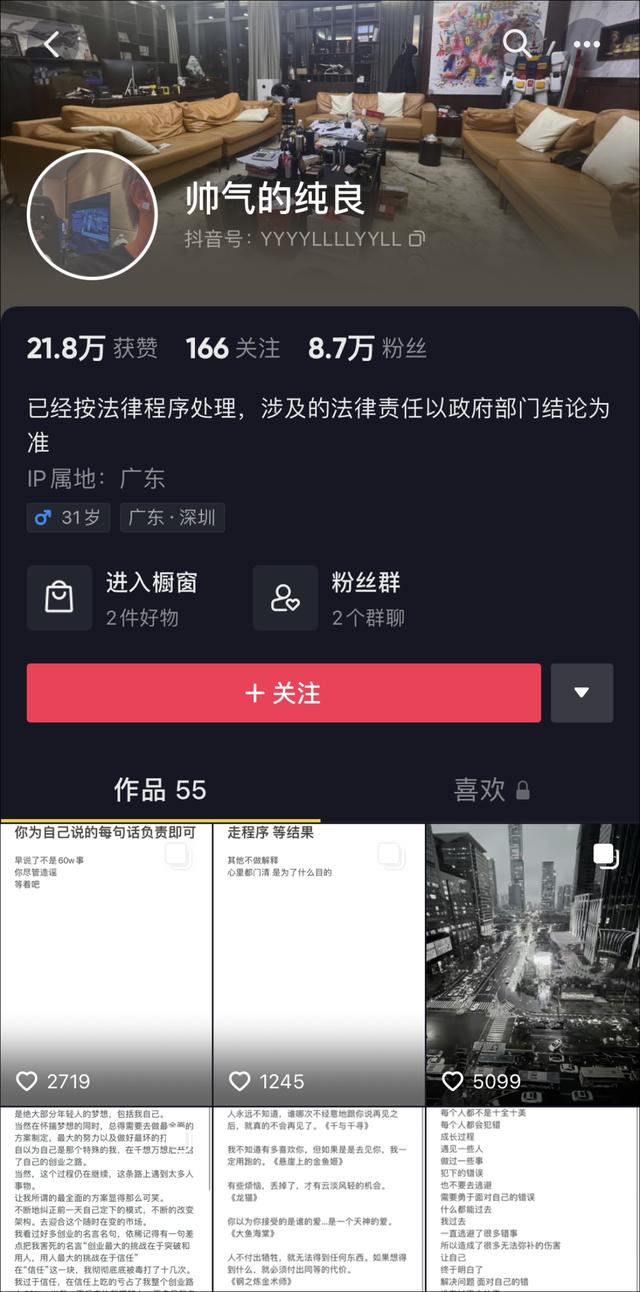
Task: Open the 8.7万 粉丝 followers list
Action: pyautogui.click(x=367, y=348)
